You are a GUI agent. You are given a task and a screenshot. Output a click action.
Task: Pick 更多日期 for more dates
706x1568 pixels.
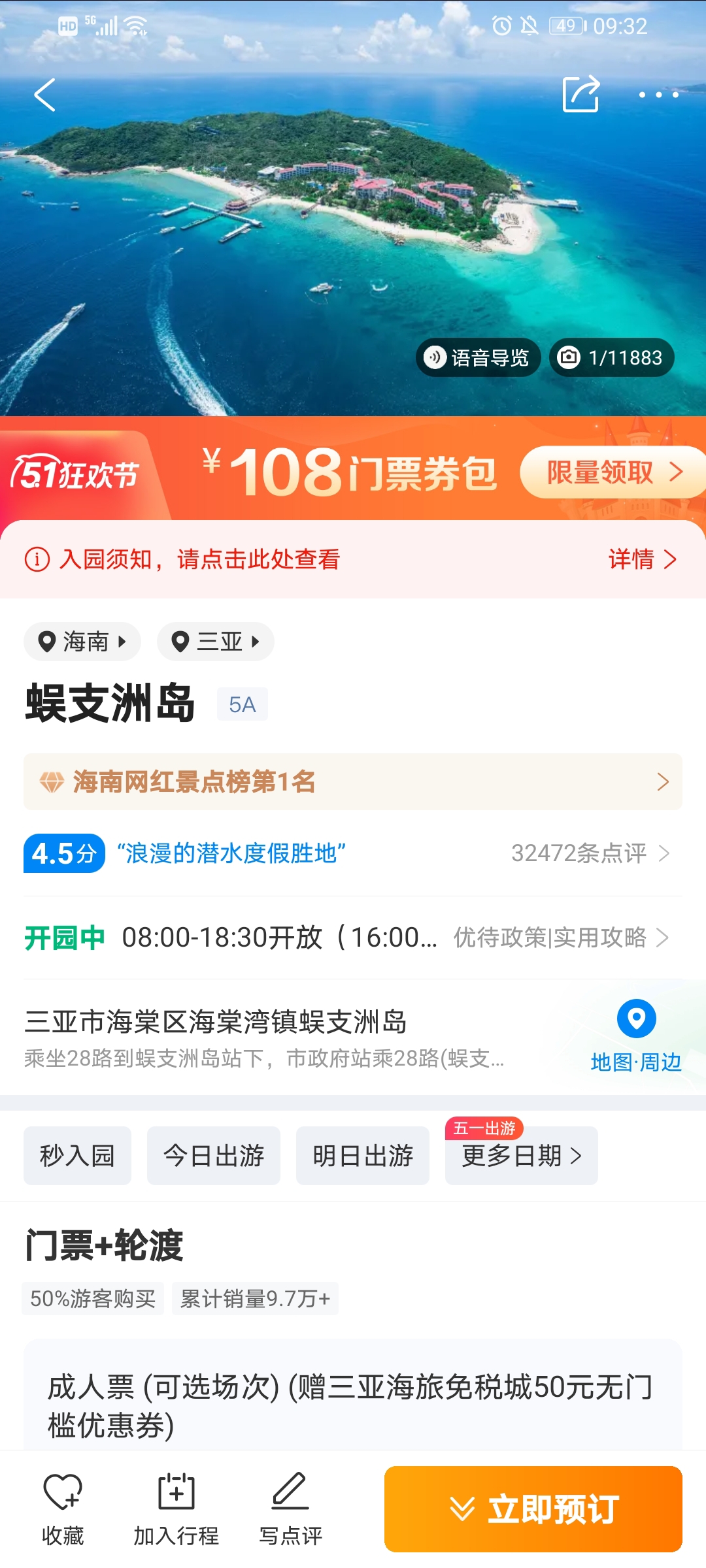click(521, 1156)
